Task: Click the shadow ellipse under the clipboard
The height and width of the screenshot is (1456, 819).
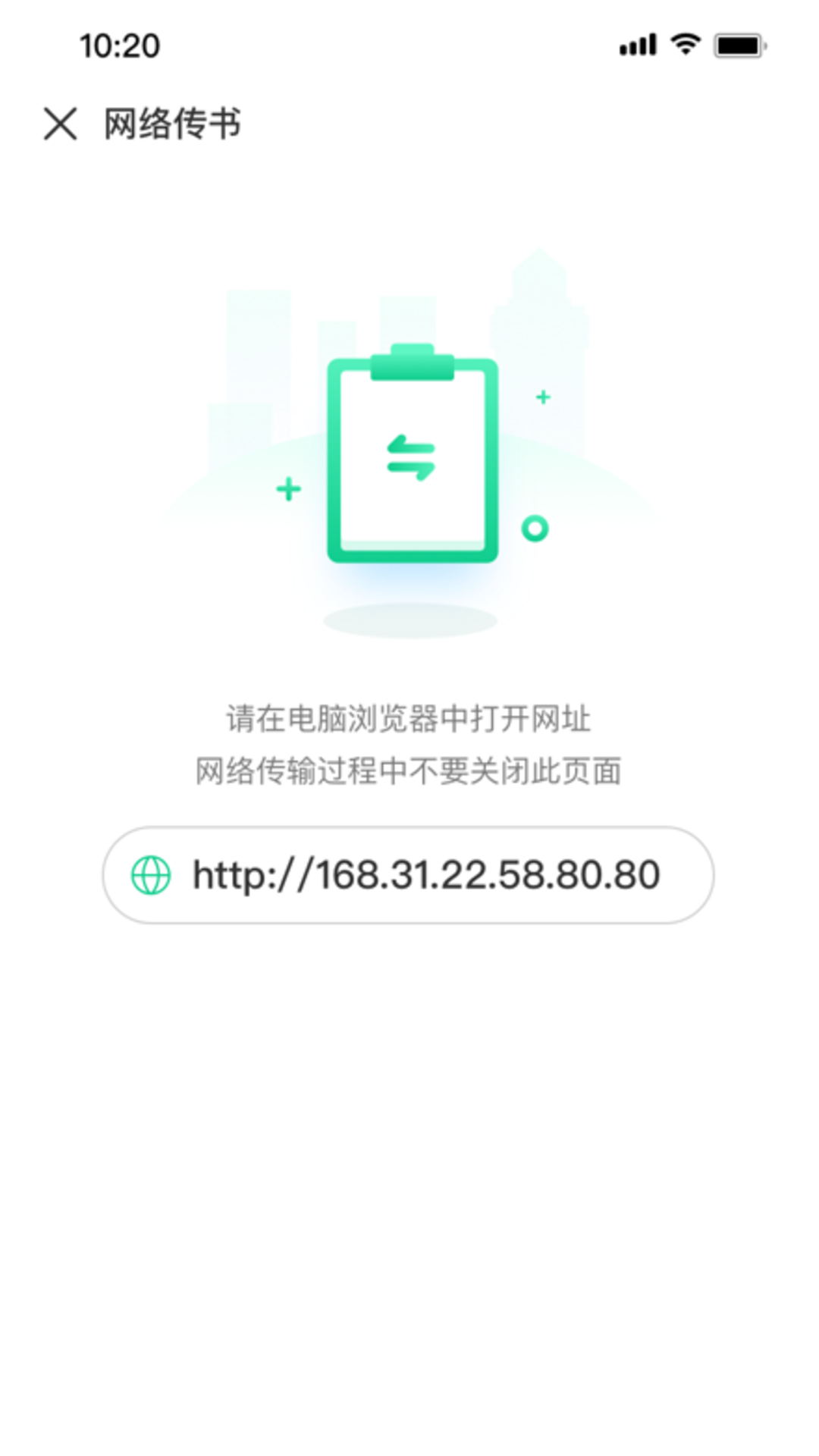Action: 409,620
